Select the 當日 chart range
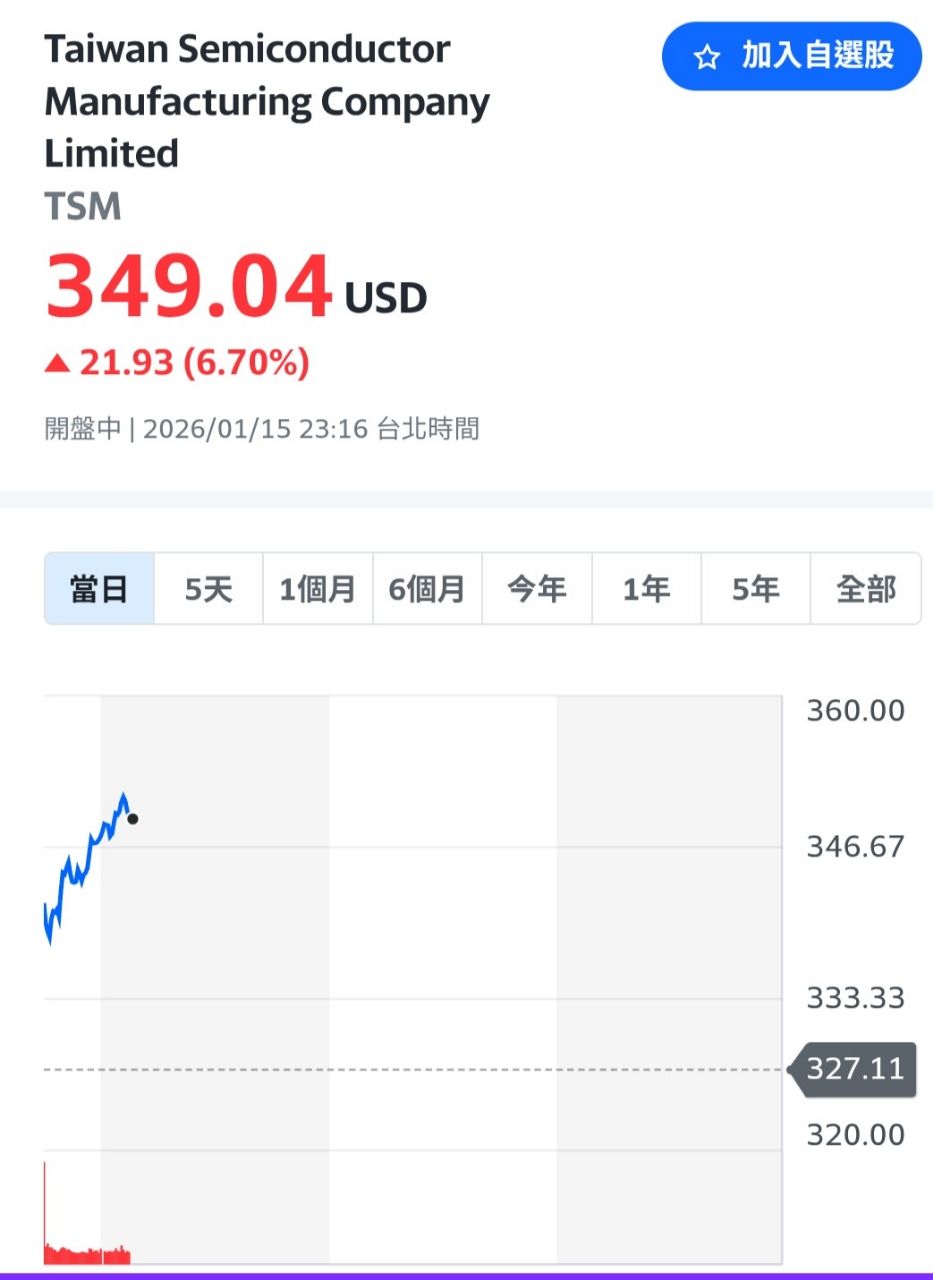The width and height of the screenshot is (933, 1280). tap(99, 589)
